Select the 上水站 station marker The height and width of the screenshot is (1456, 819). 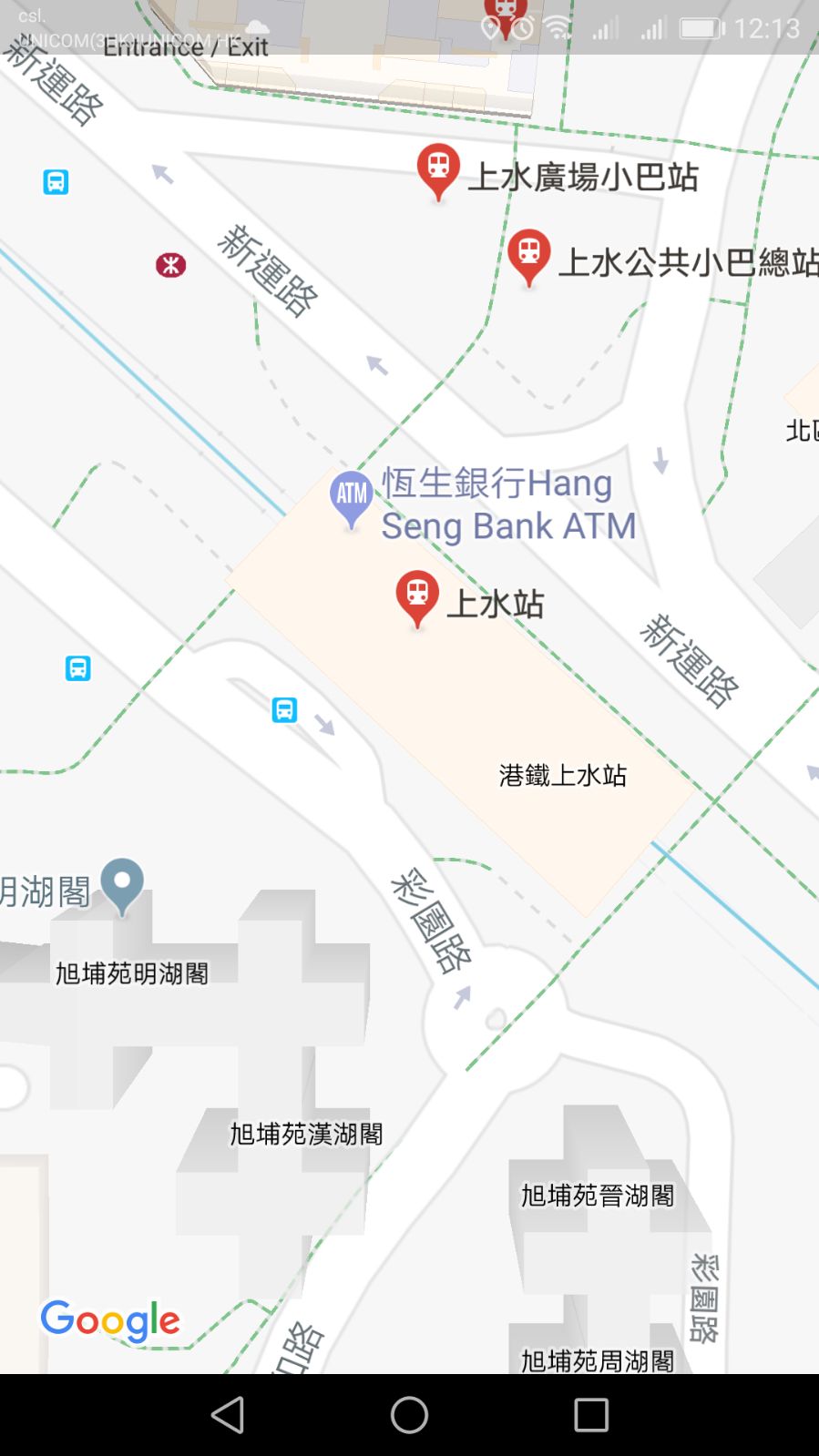(x=417, y=596)
